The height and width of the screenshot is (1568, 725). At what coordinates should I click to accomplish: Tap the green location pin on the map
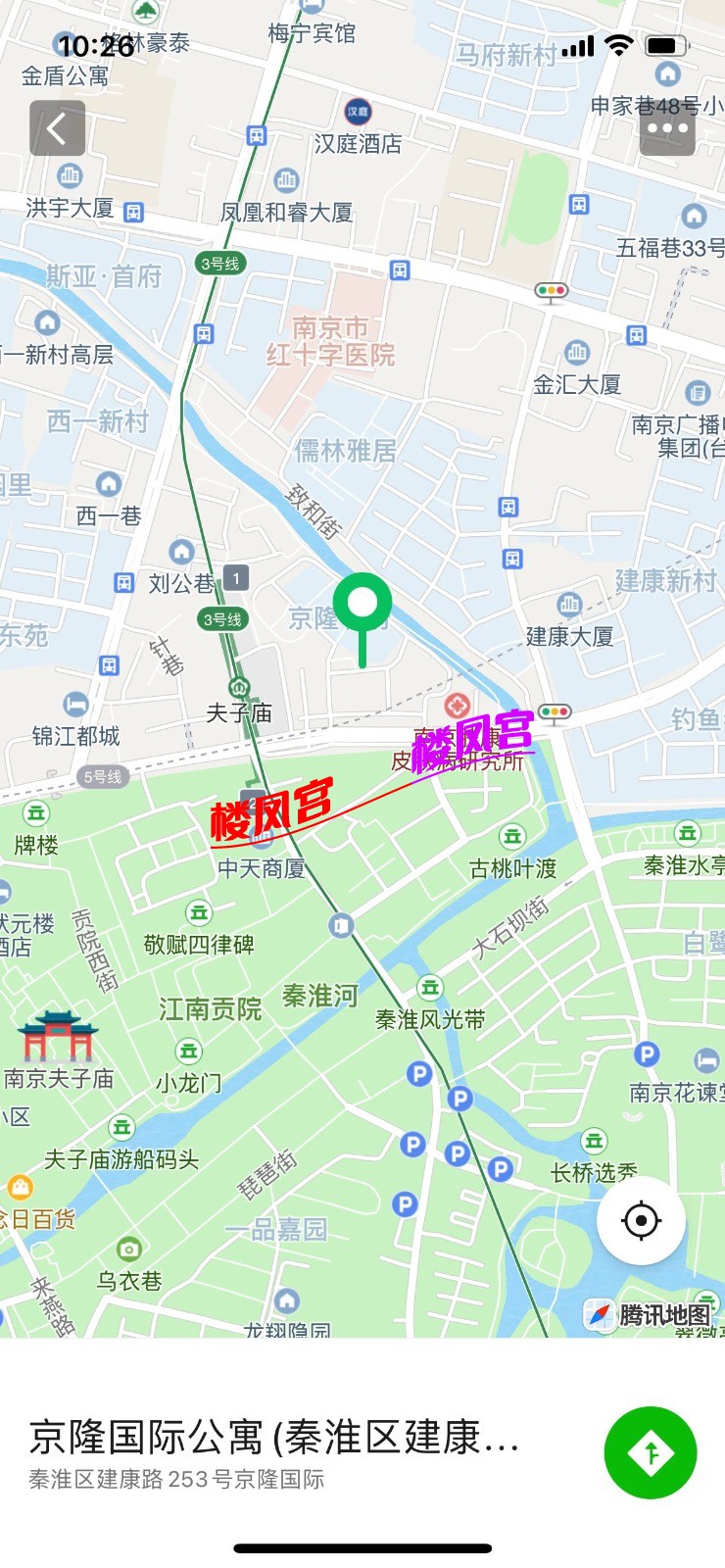click(x=362, y=604)
